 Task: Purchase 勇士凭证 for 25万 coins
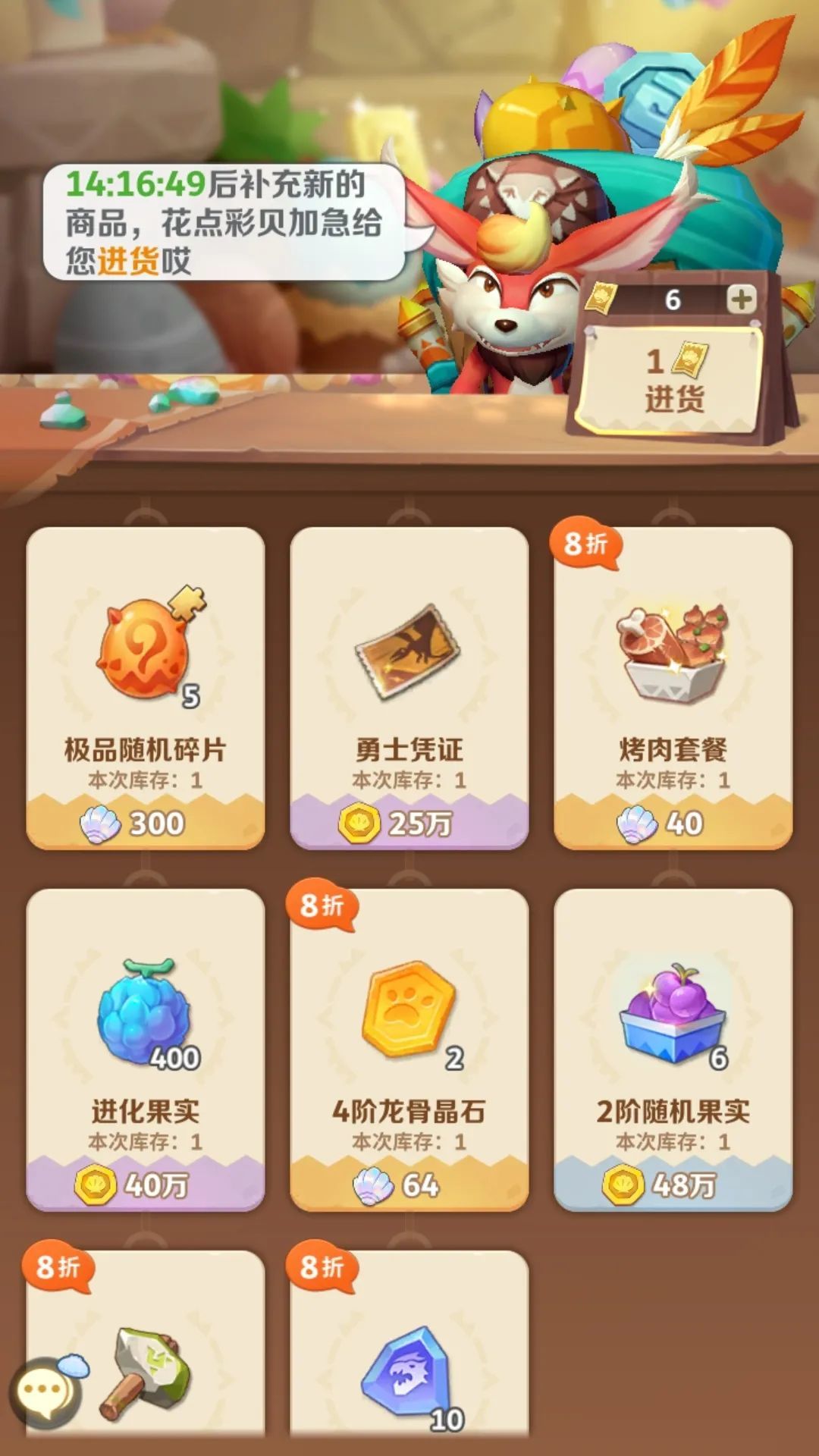407,824
